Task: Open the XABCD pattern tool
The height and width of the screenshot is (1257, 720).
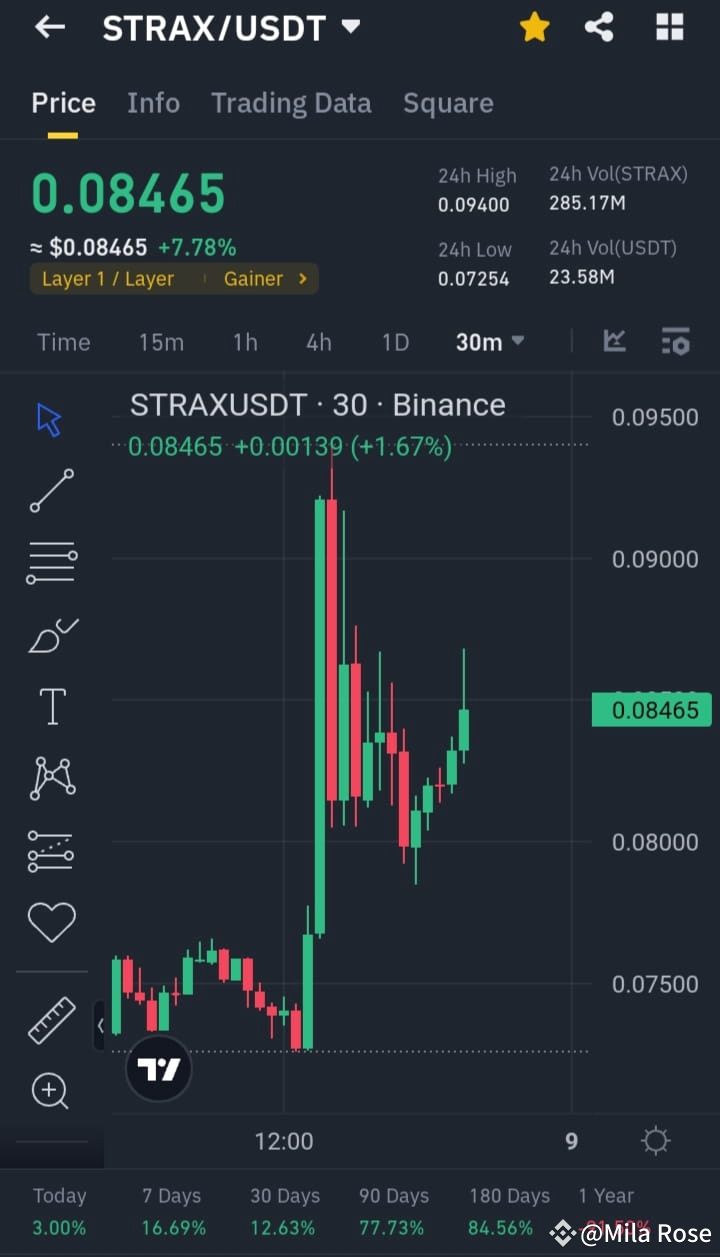Action: point(51,778)
